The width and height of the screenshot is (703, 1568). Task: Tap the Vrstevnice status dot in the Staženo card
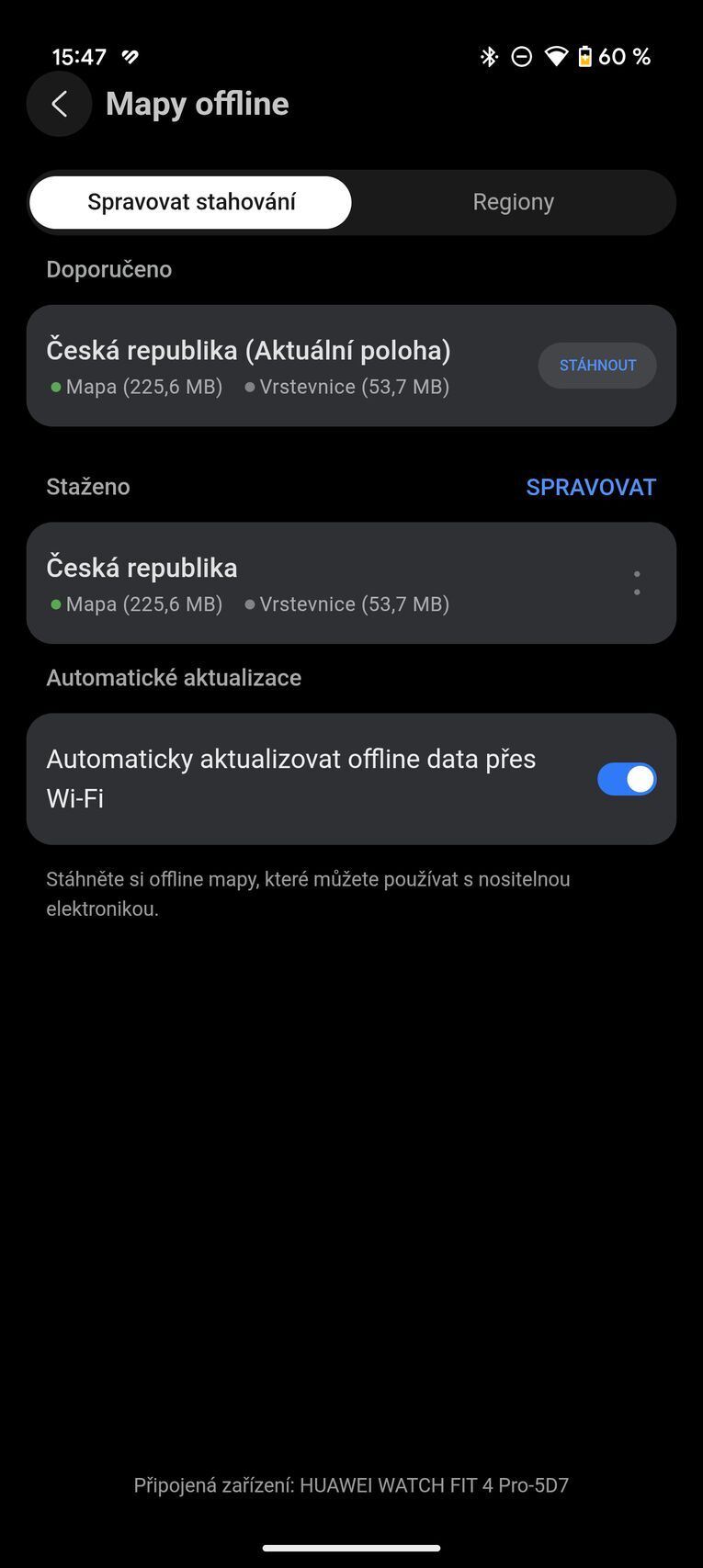point(248,604)
